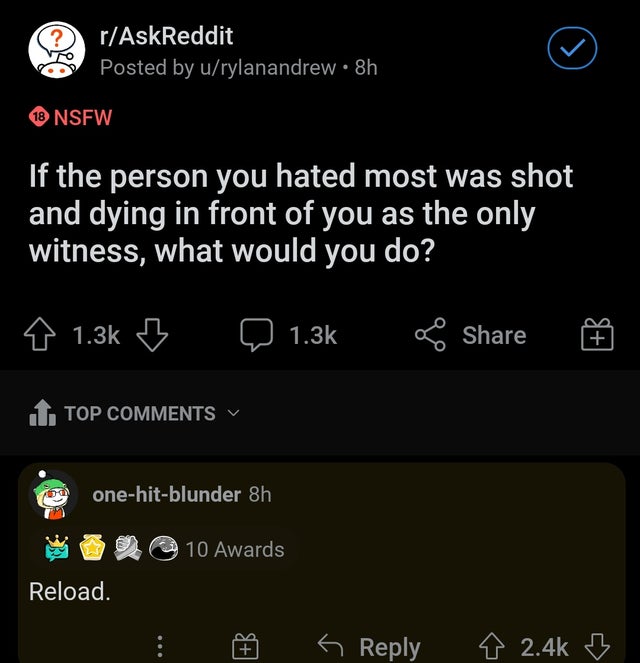Image resolution: width=640 pixels, height=663 pixels.
Task: Share this post
Action: (x=471, y=335)
